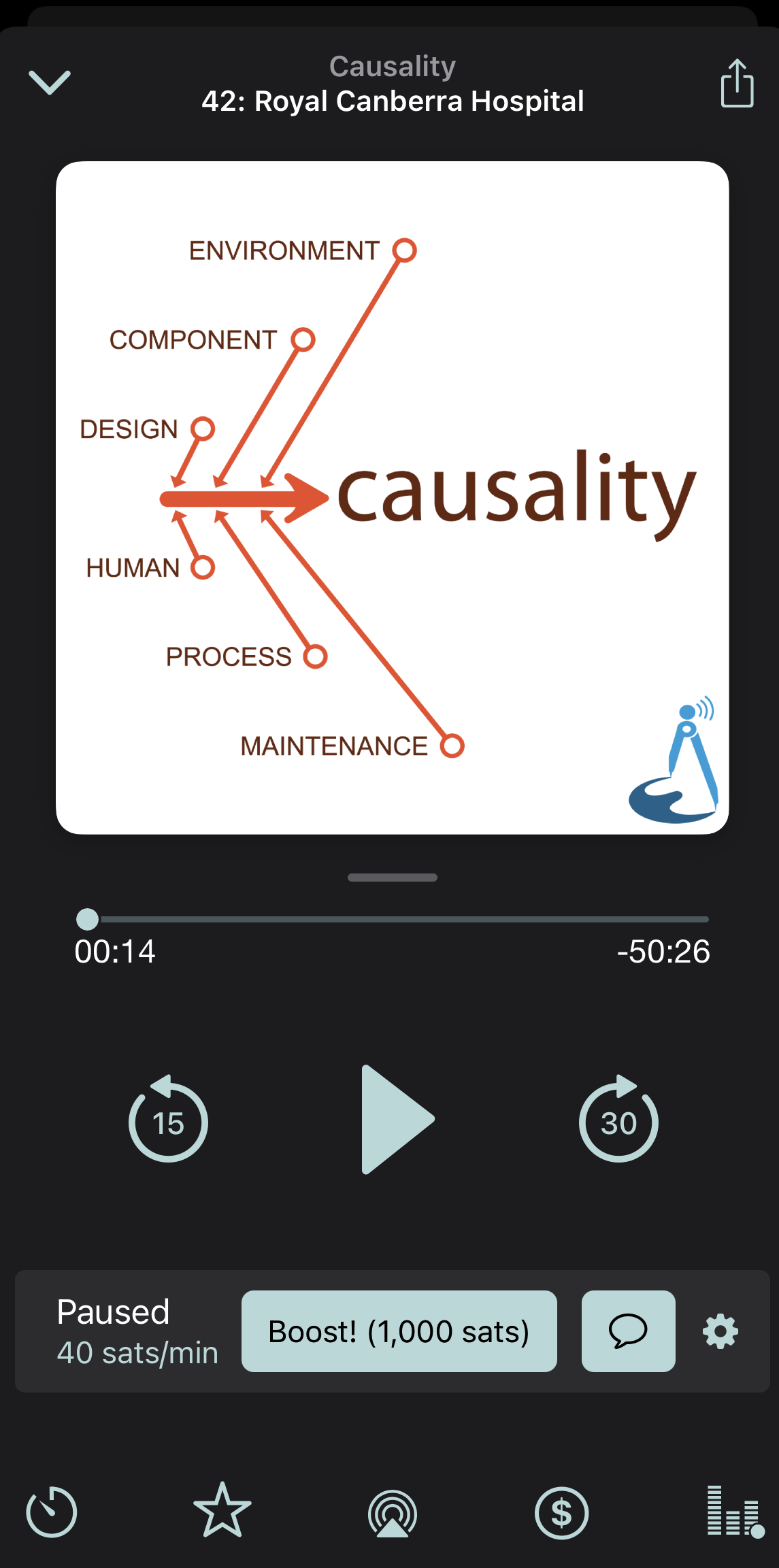Image resolution: width=779 pixels, height=1568 pixels.
Task: Skip back 15 seconds
Action: pos(168,1118)
